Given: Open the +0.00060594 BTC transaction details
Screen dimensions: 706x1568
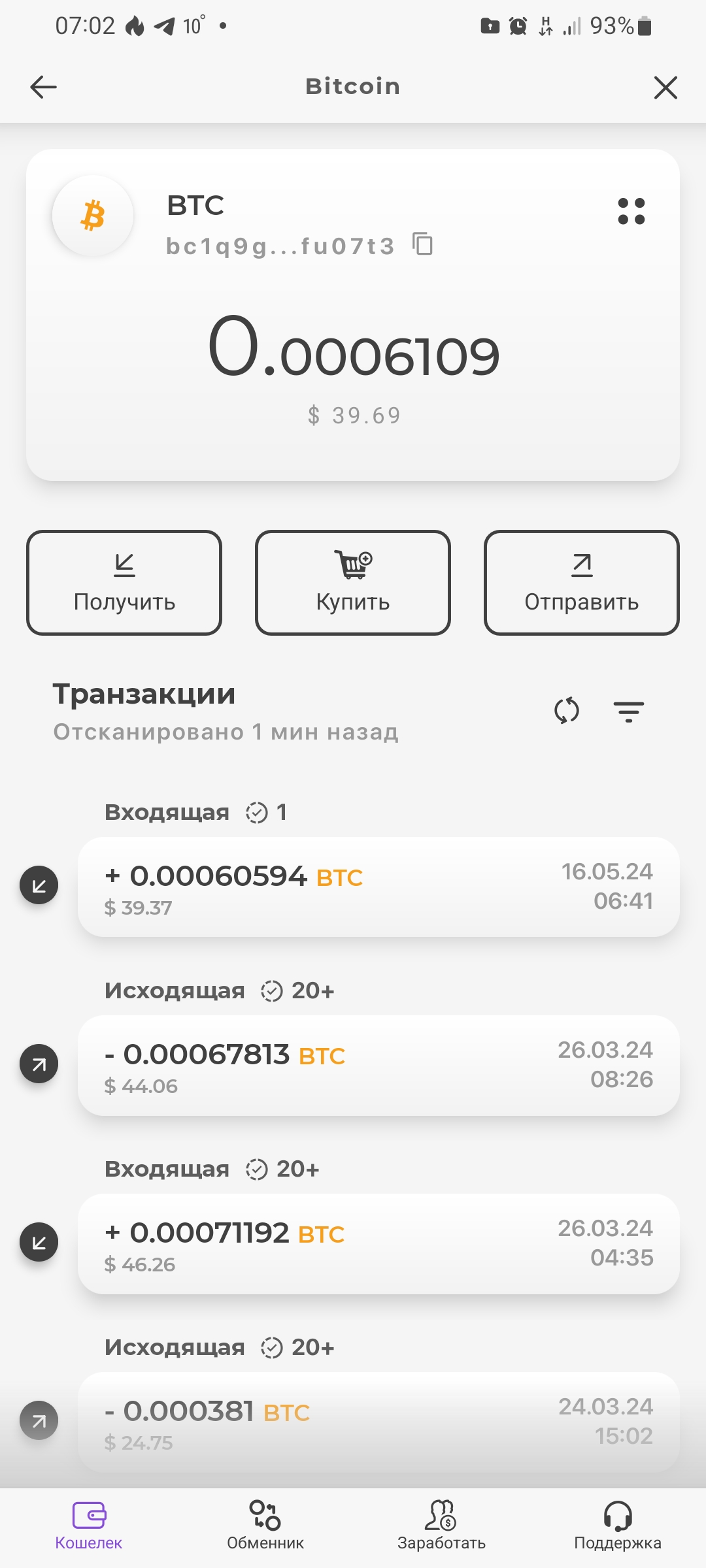Looking at the screenshot, I should pos(379,885).
